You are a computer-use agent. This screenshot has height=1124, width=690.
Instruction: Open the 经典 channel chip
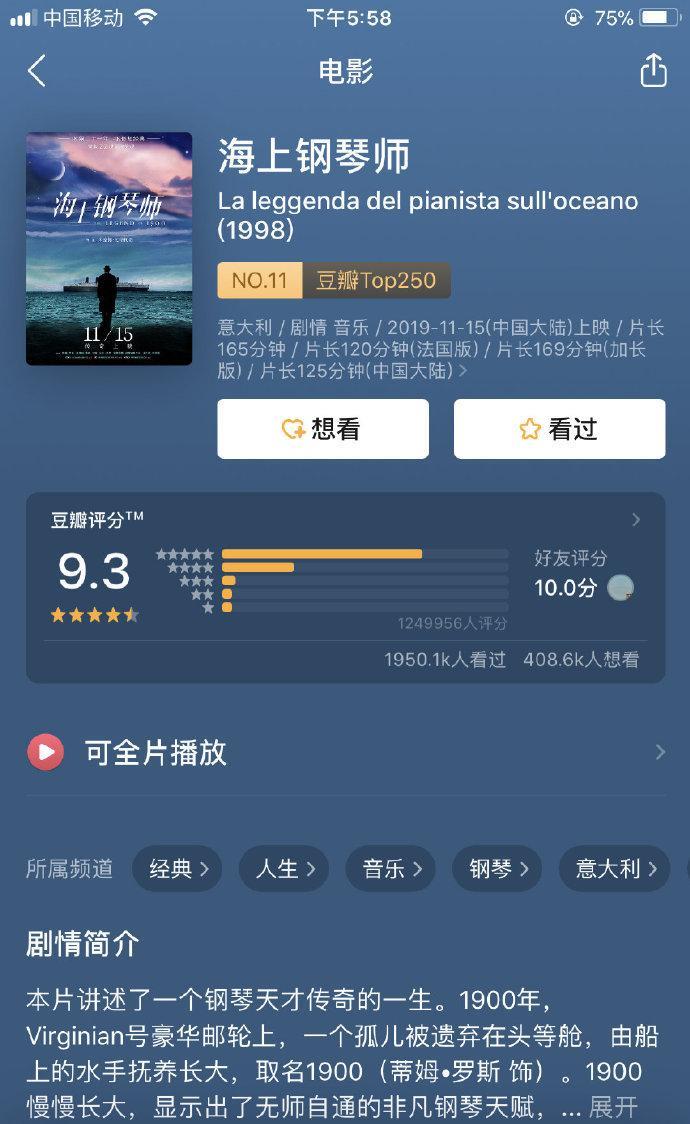click(178, 868)
